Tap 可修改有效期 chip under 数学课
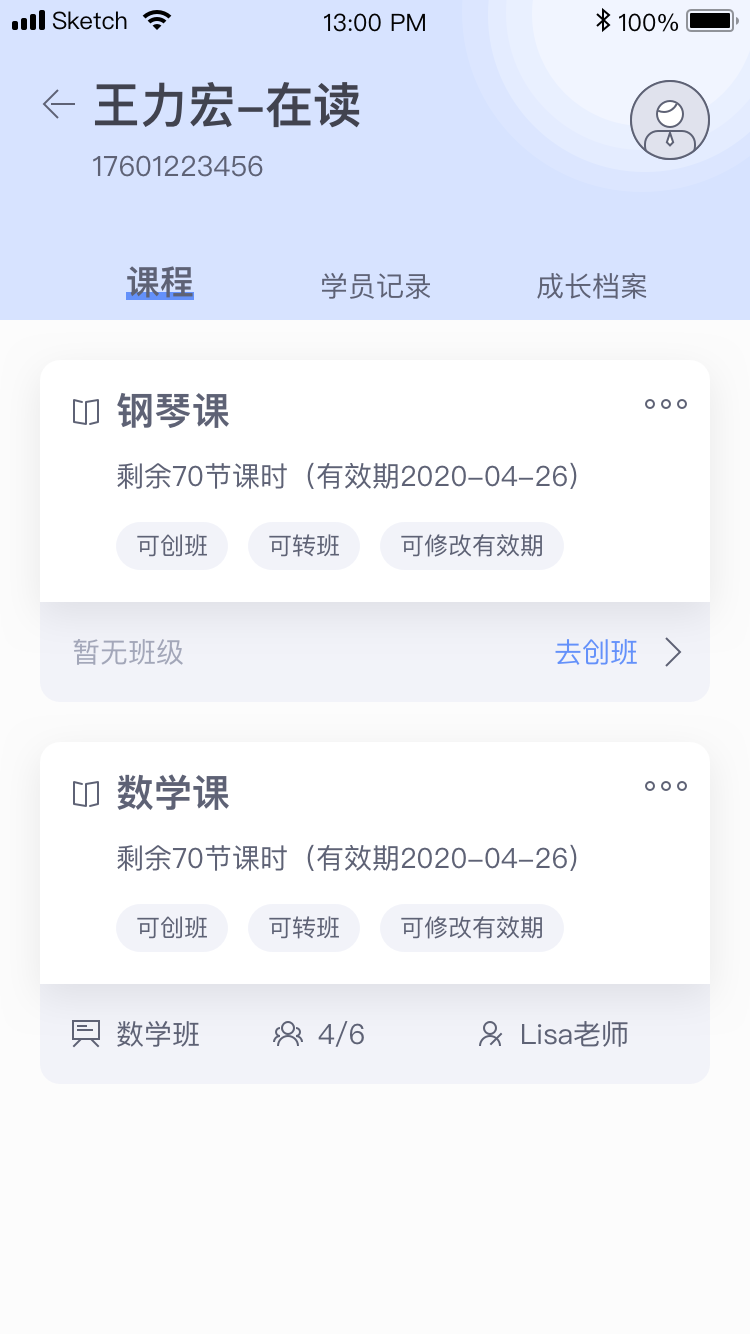The width and height of the screenshot is (750, 1334). tap(472, 928)
